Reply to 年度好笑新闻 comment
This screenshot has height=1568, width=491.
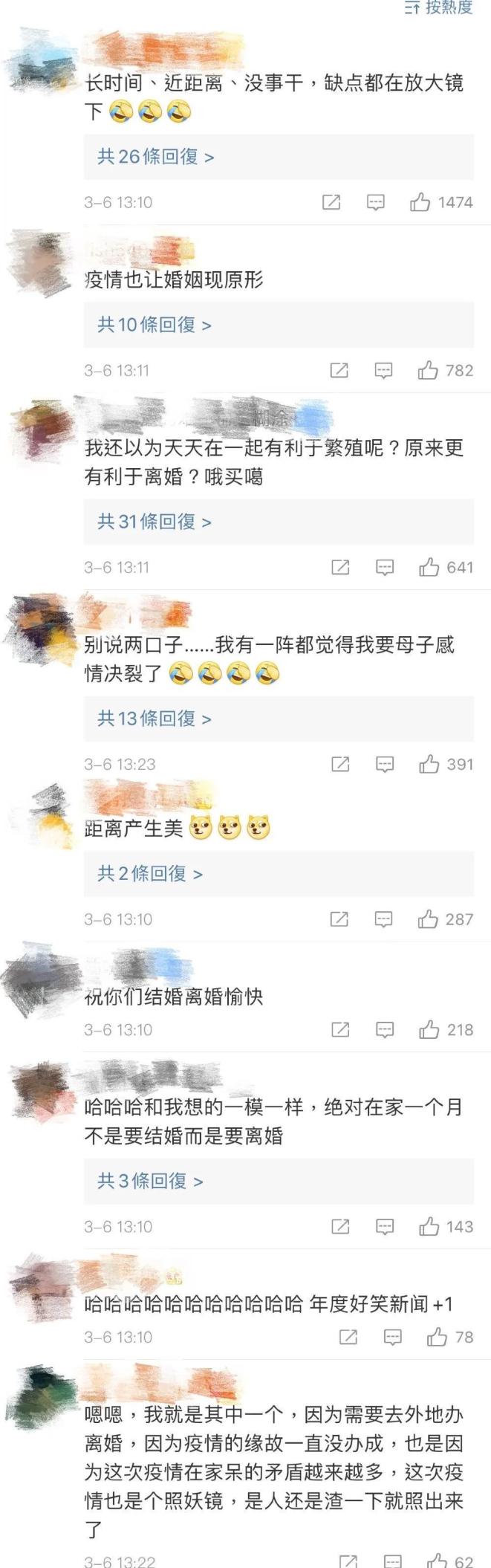click(392, 1337)
